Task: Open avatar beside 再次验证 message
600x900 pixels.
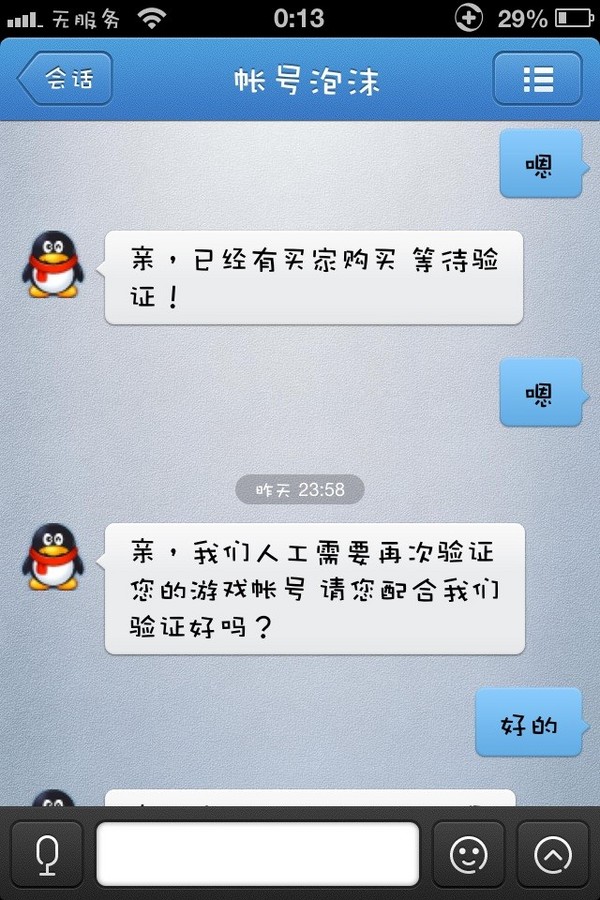Action: [x=53, y=556]
